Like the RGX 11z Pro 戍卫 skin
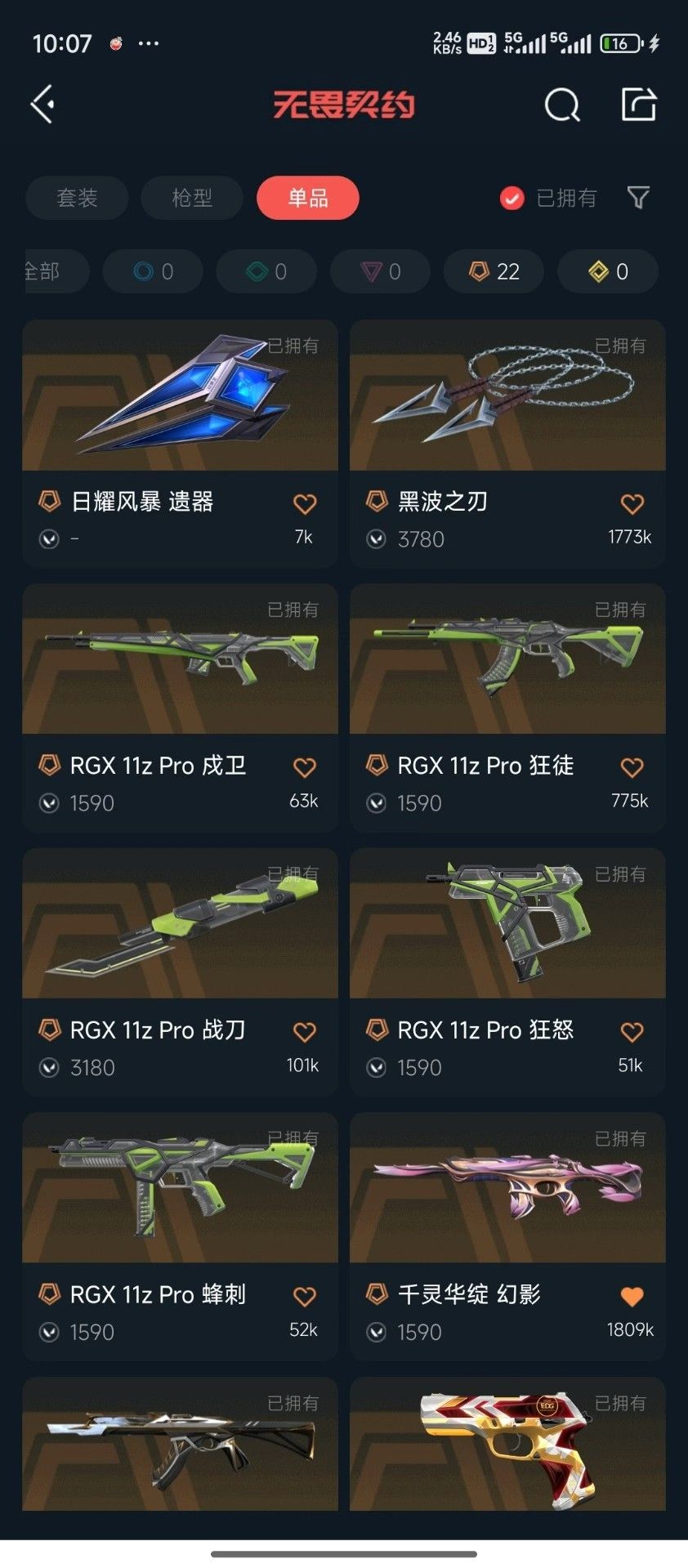 [x=305, y=768]
